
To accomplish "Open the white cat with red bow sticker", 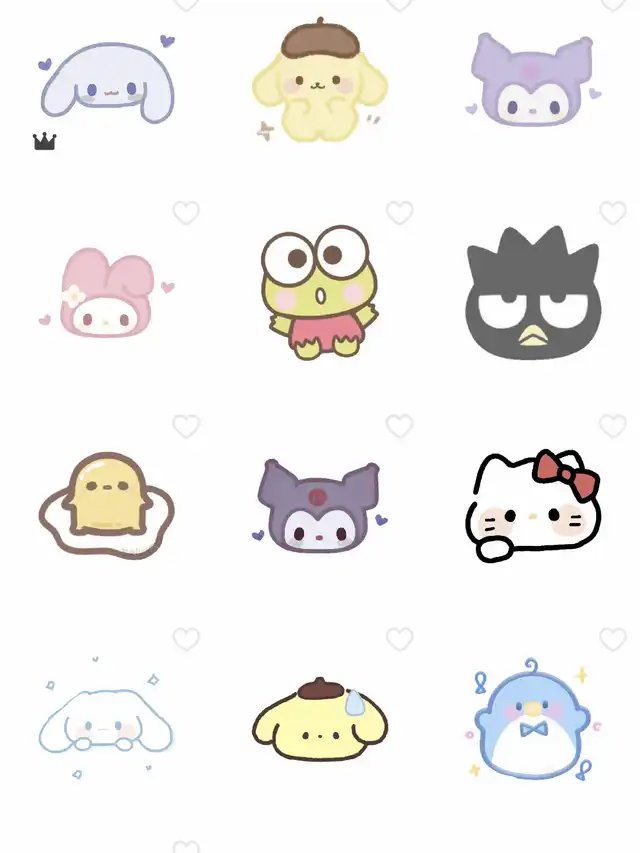I will click(x=533, y=505).
